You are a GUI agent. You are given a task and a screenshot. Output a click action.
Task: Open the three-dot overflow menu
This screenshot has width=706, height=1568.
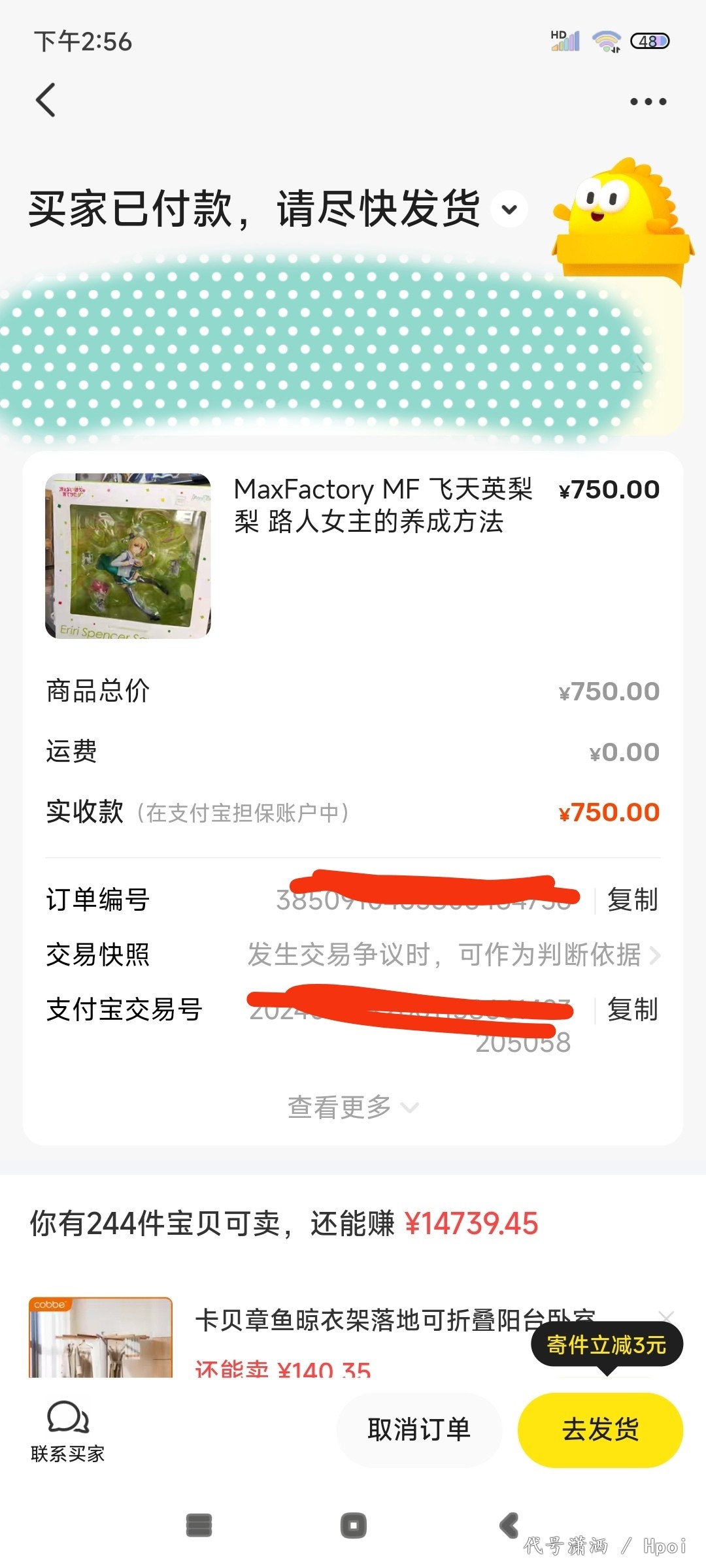pos(648,101)
